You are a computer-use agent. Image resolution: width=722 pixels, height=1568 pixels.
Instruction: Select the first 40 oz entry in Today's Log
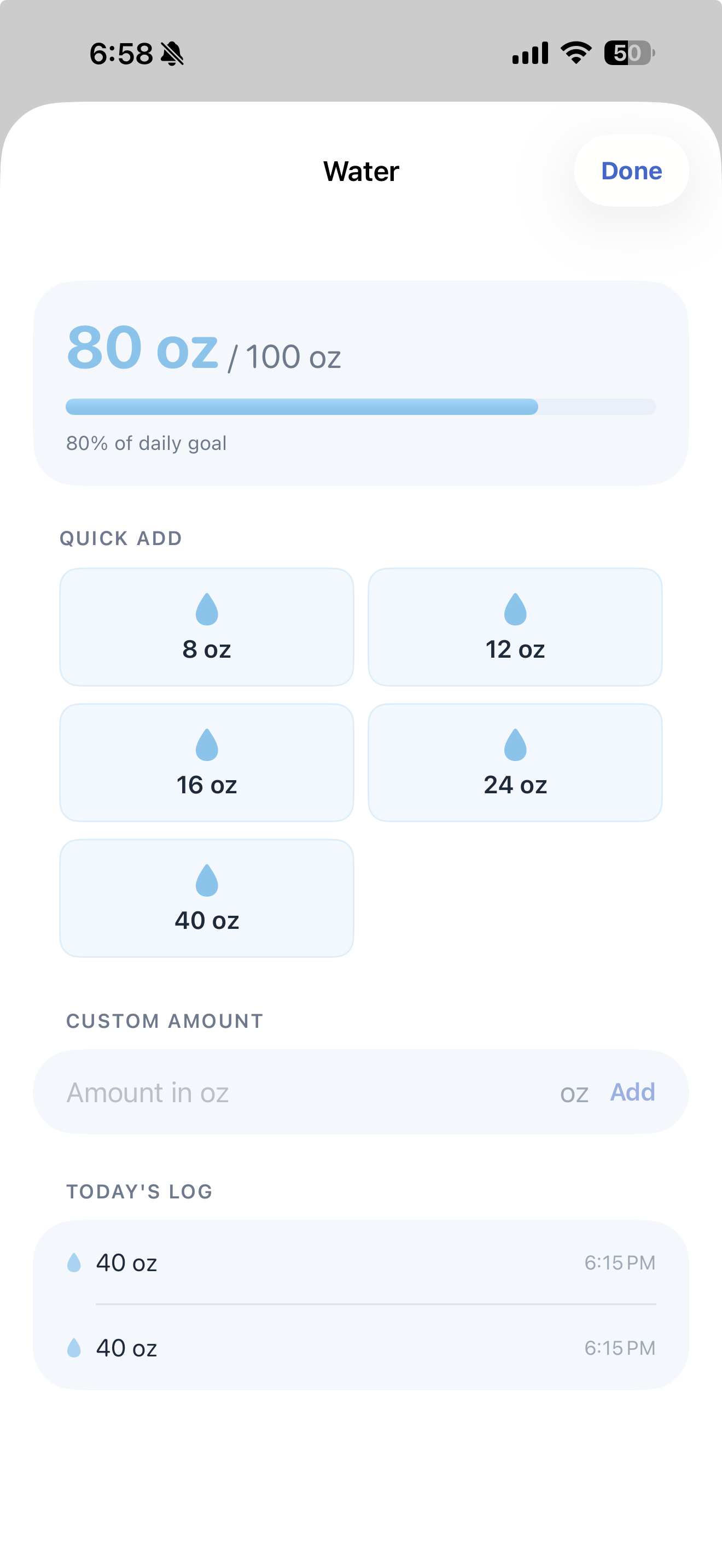pos(361,1262)
